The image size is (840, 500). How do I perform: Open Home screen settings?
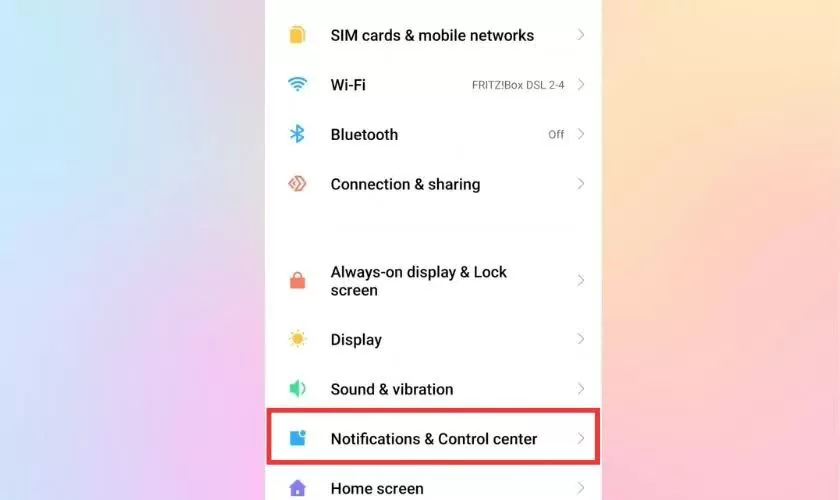pyautogui.click(x=432, y=488)
